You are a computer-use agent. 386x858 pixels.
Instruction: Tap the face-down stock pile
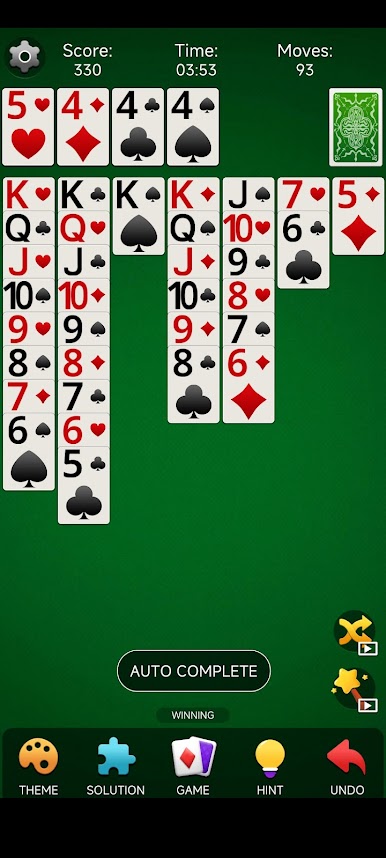click(x=356, y=127)
